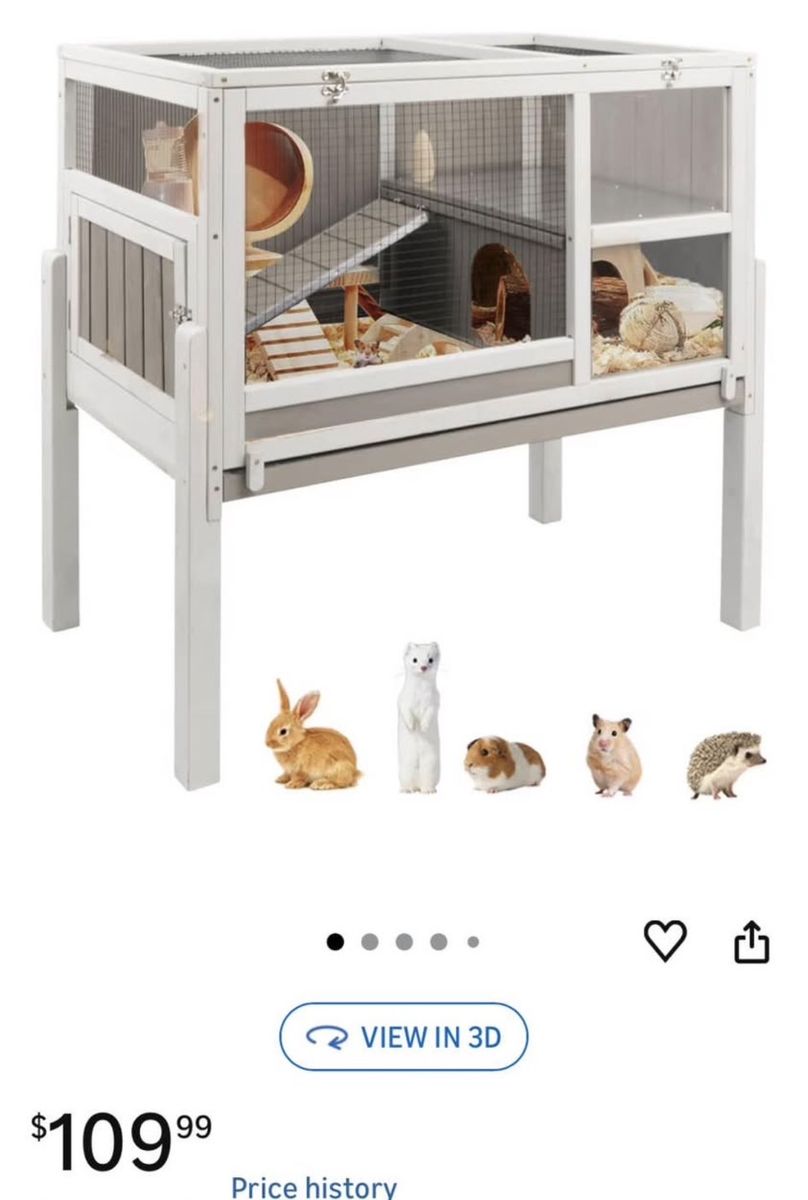The image size is (808, 1200).
Task: Share this product listing
Action: 752,942
